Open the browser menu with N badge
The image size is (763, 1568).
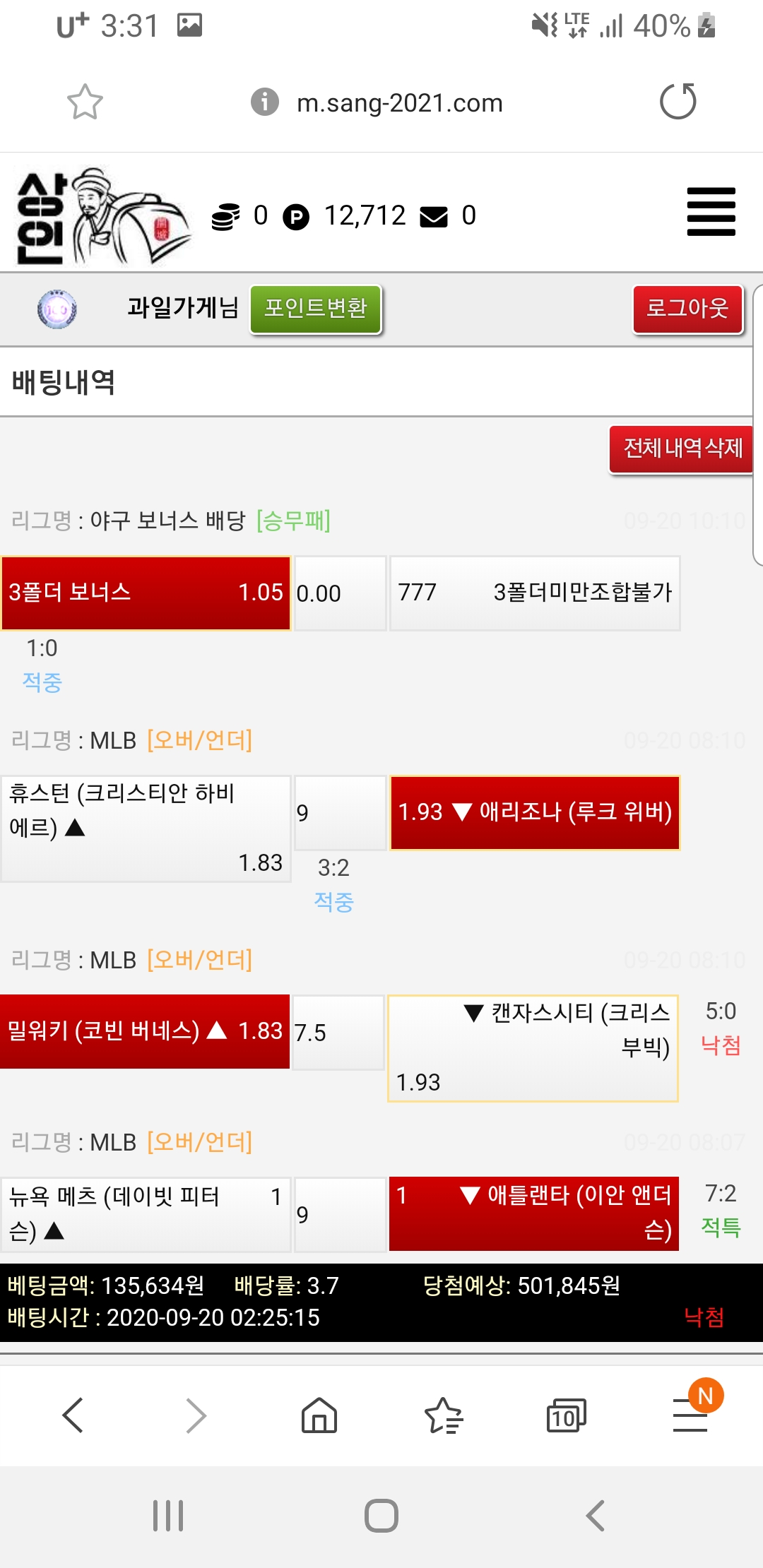(x=690, y=1415)
